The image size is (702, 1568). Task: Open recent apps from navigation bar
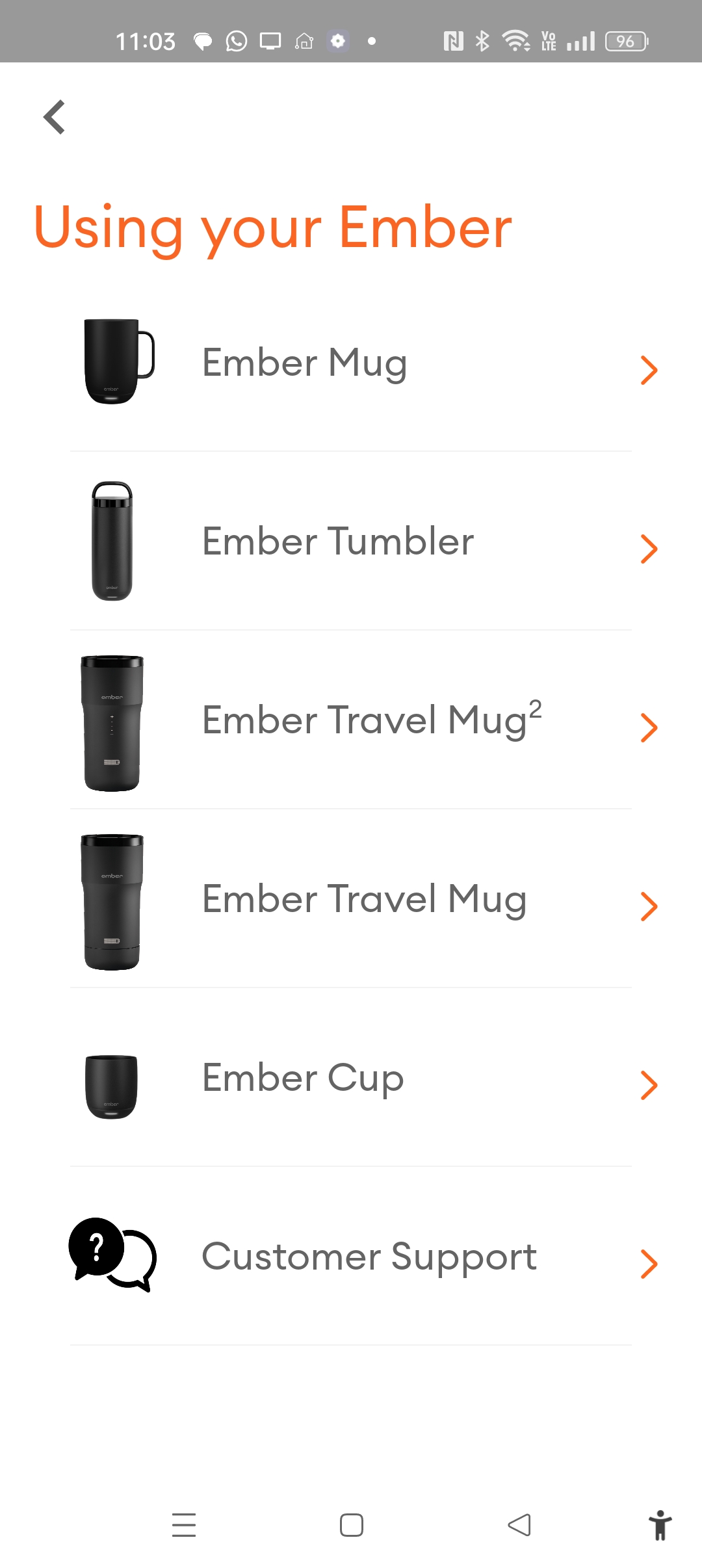pos(184,1525)
